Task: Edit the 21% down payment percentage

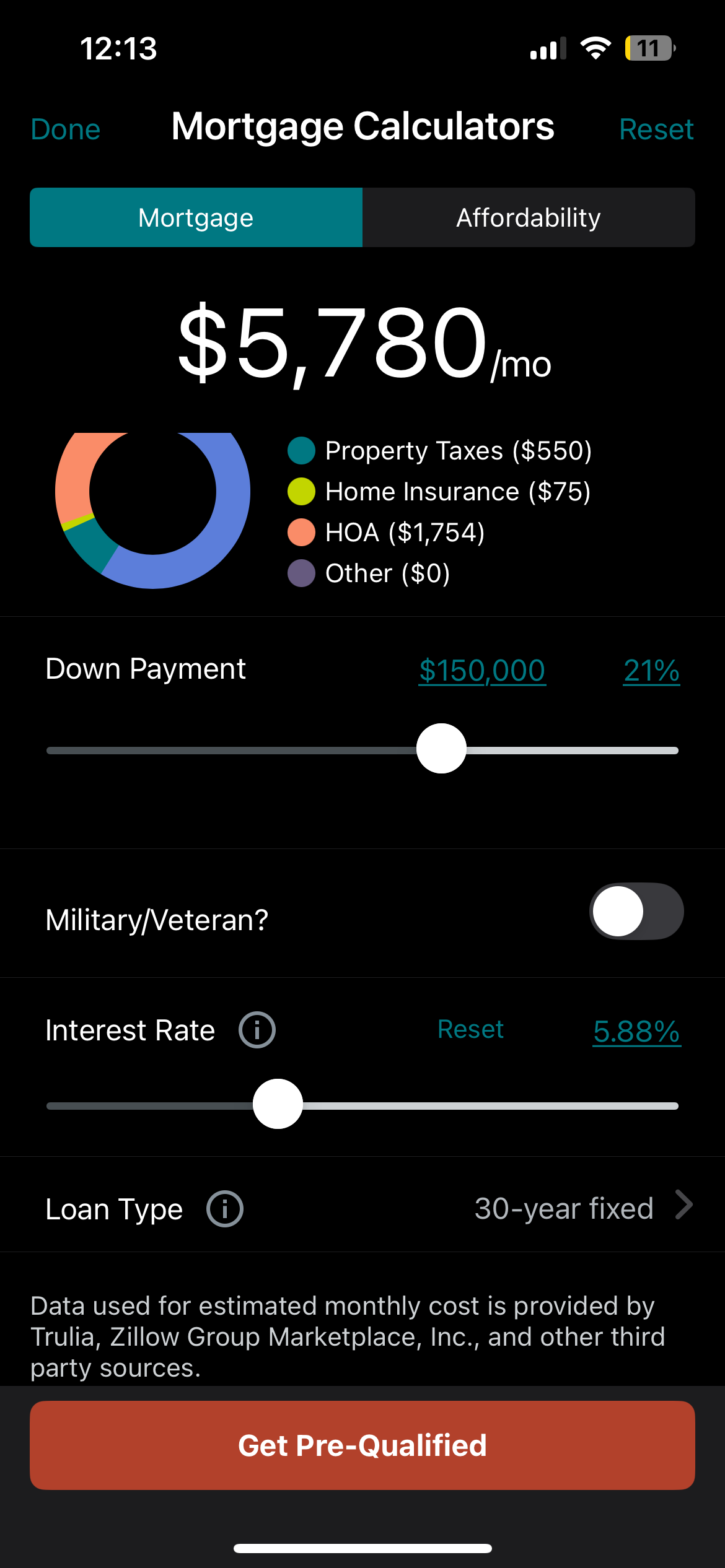Action: pyautogui.click(x=651, y=671)
